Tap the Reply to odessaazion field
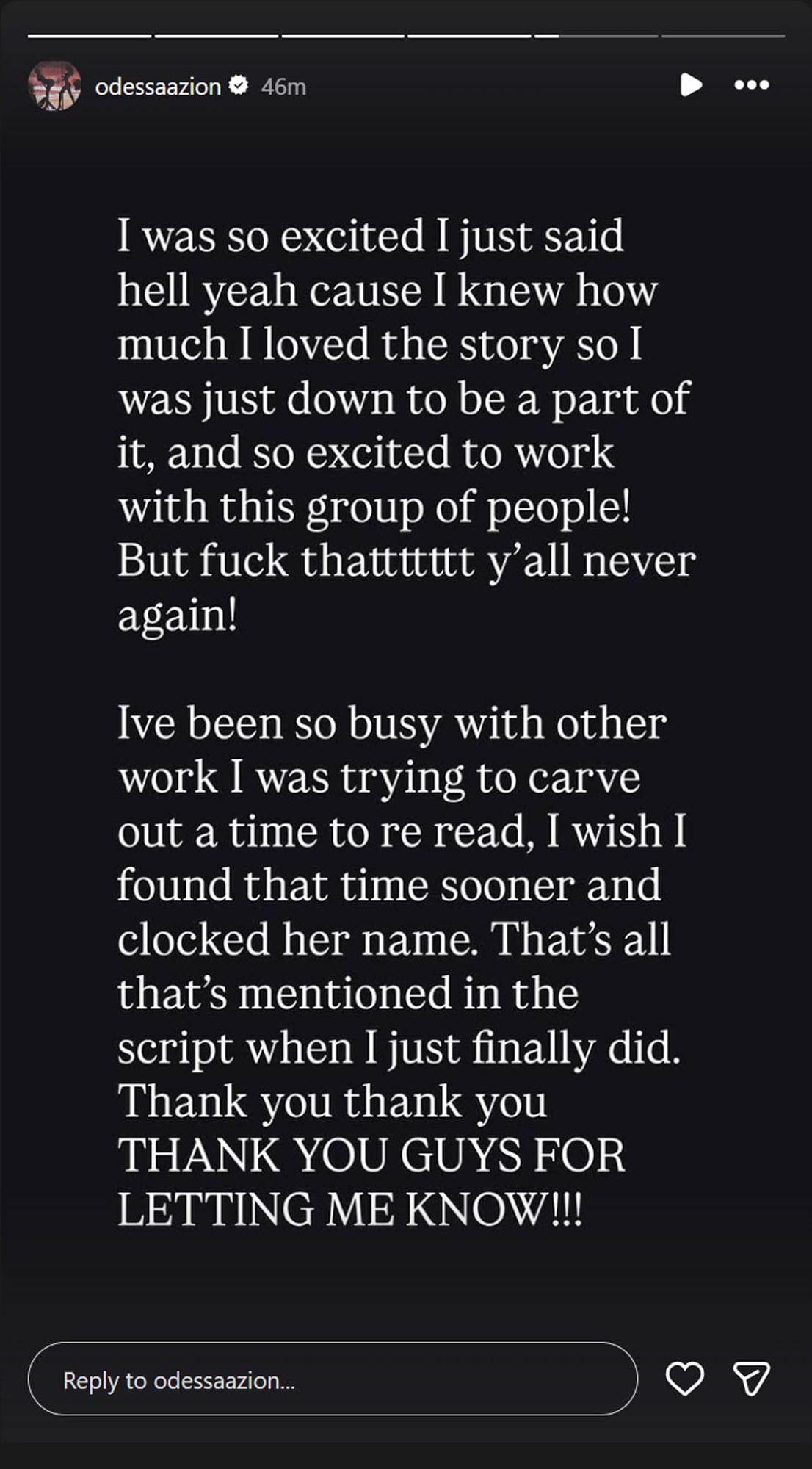Screen dimensions: 812x1469 332,1380
